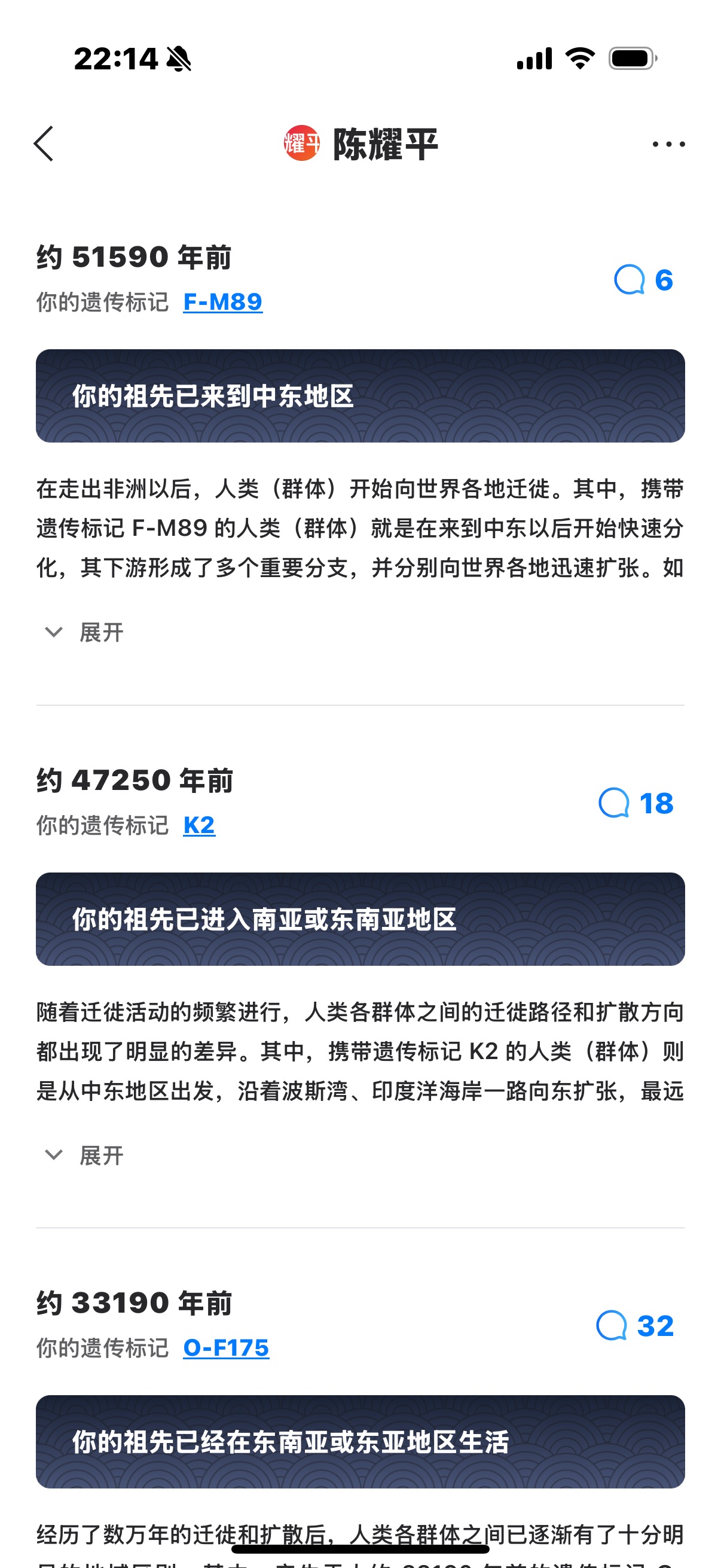The image size is (721, 1568).
Task: Go back to the previous page
Action: [x=44, y=144]
